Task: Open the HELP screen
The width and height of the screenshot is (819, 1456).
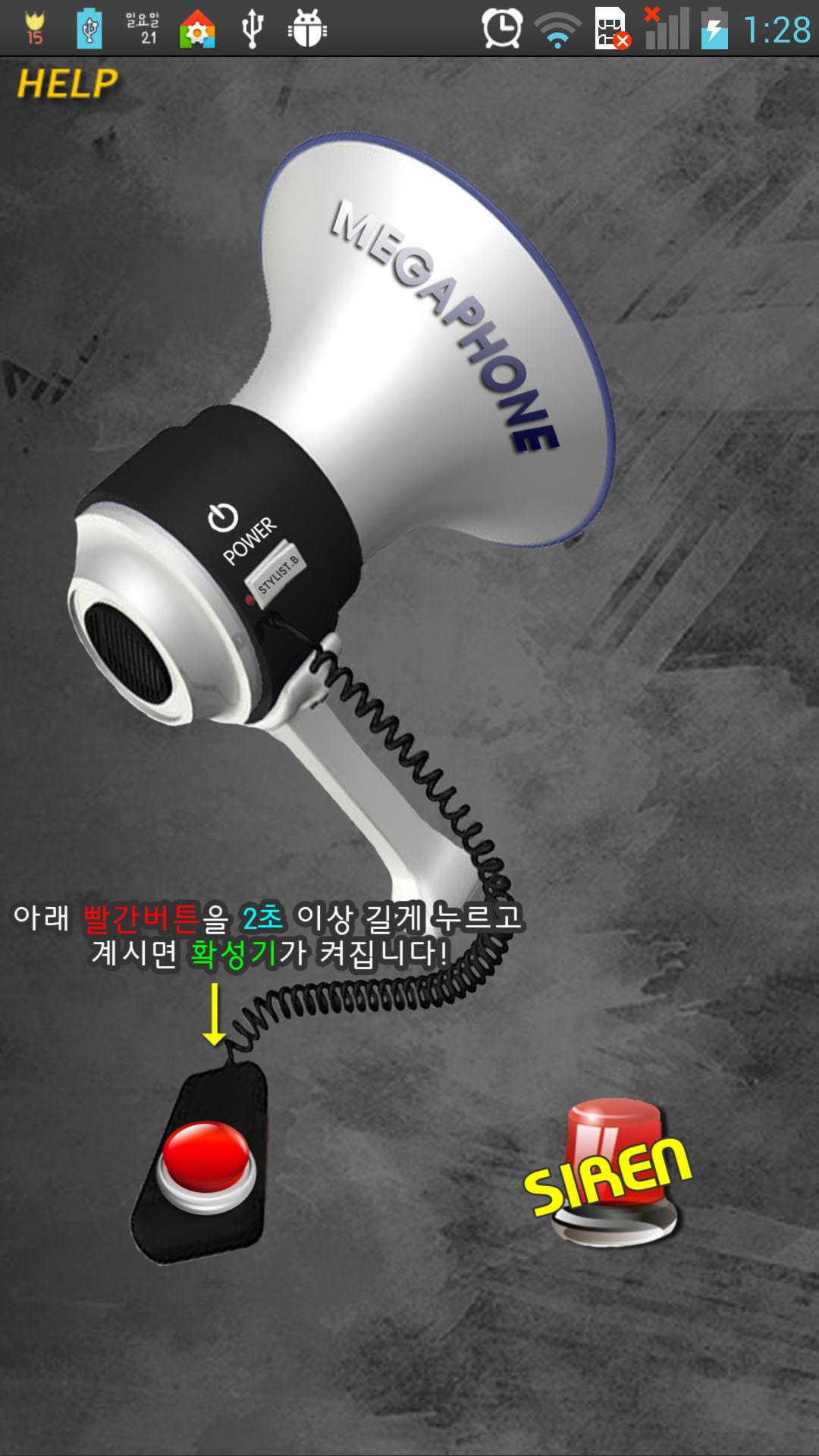Action: (67, 83)
